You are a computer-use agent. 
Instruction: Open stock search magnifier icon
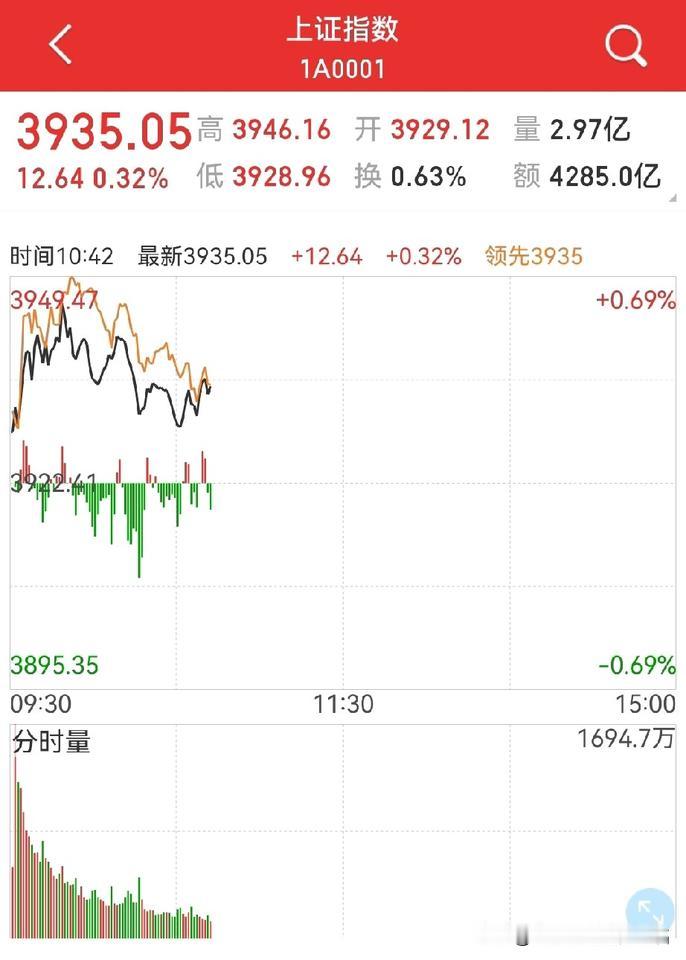pos(625,45)
